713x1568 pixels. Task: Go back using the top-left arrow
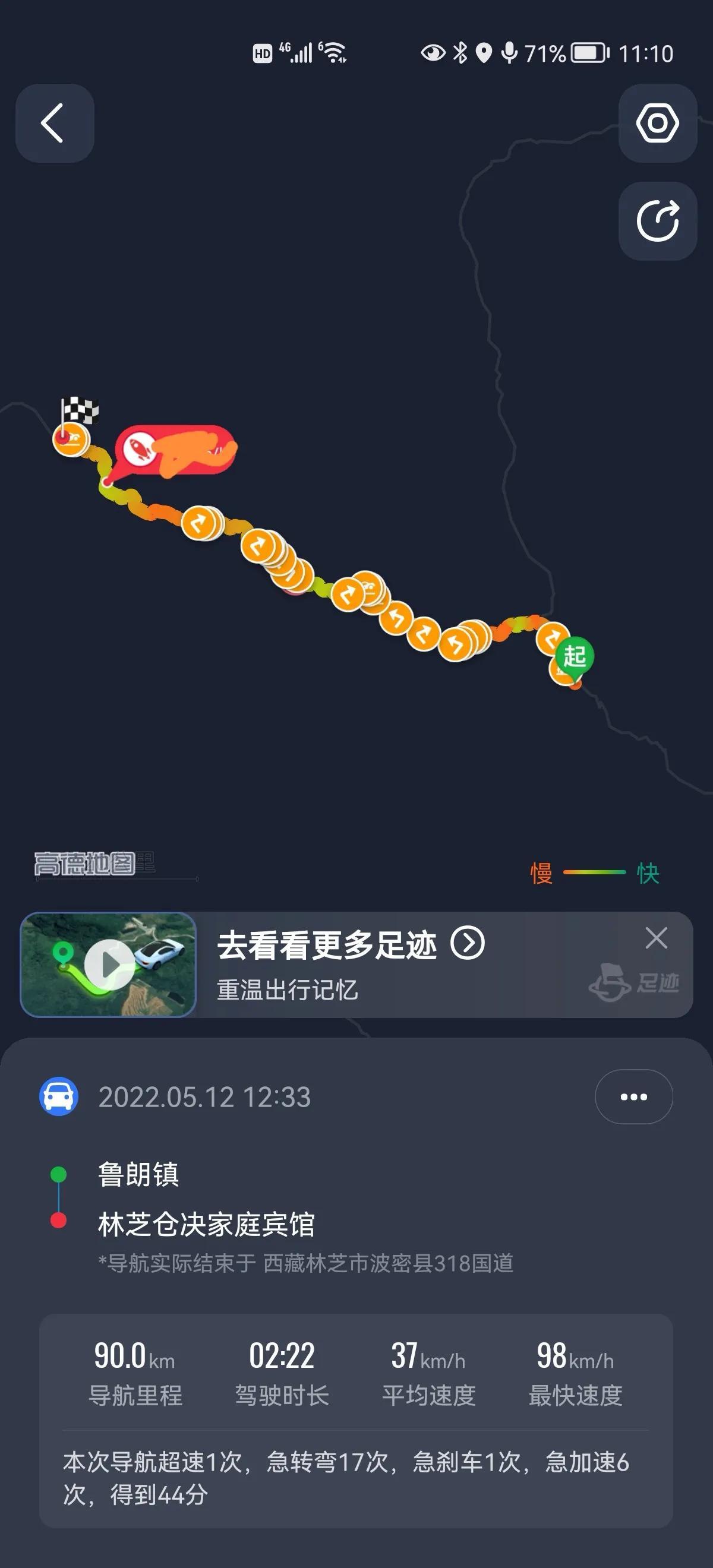(x=54, y=123)
